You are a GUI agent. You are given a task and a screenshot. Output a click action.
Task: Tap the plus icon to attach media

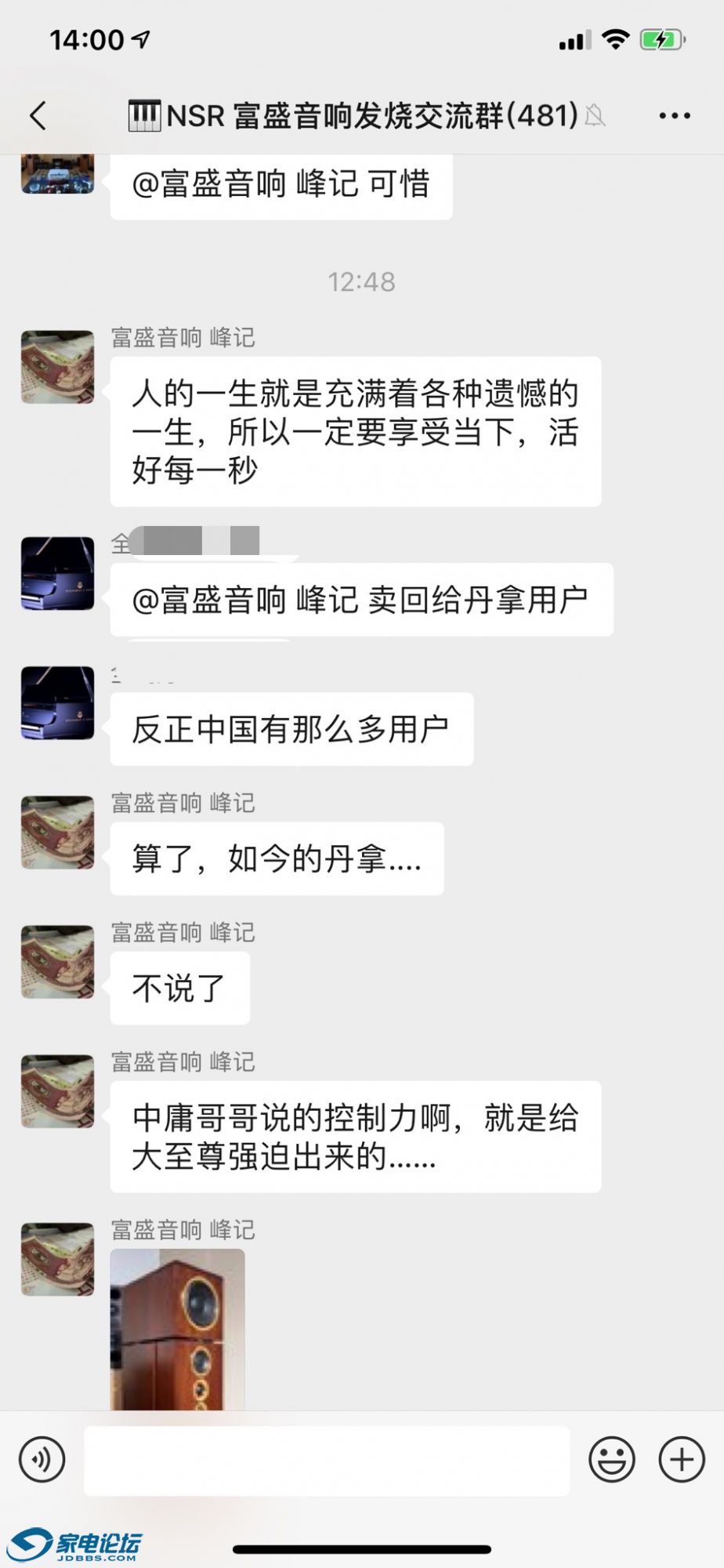click(x=680, y=1459)
